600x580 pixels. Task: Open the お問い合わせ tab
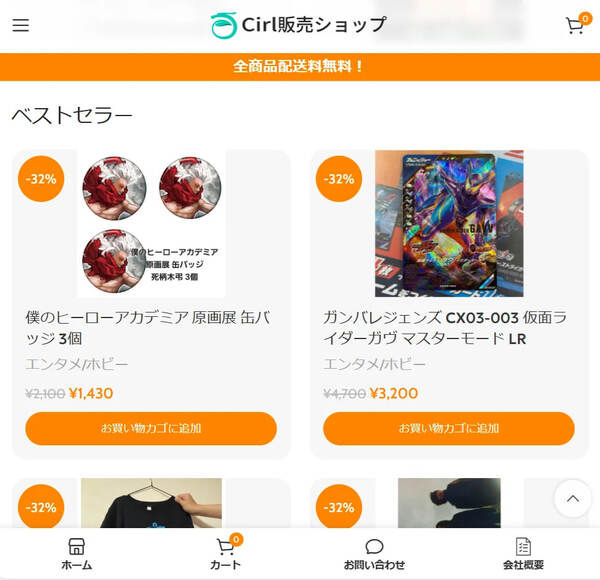tap(374, 554)
